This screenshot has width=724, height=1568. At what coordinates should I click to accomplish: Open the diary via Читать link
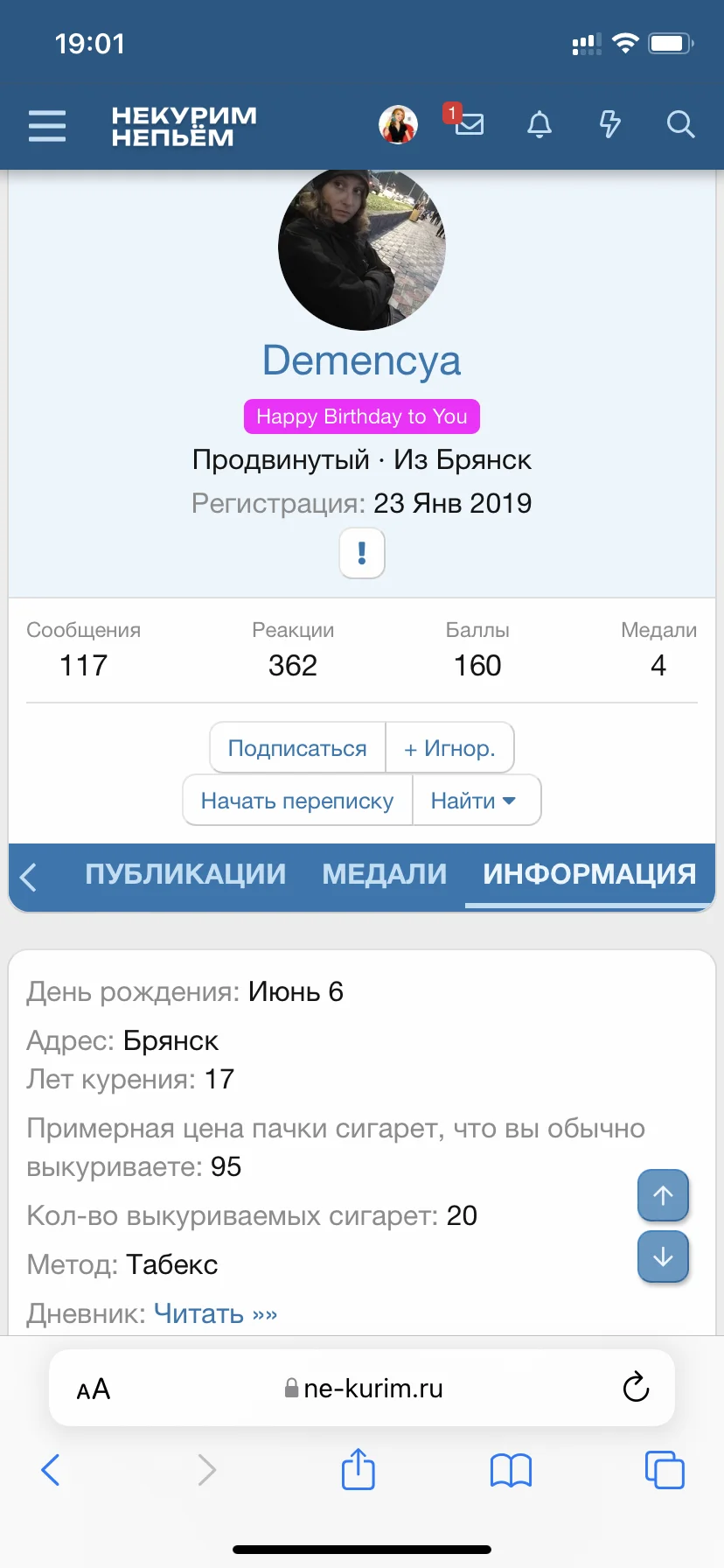[198, 1313]
